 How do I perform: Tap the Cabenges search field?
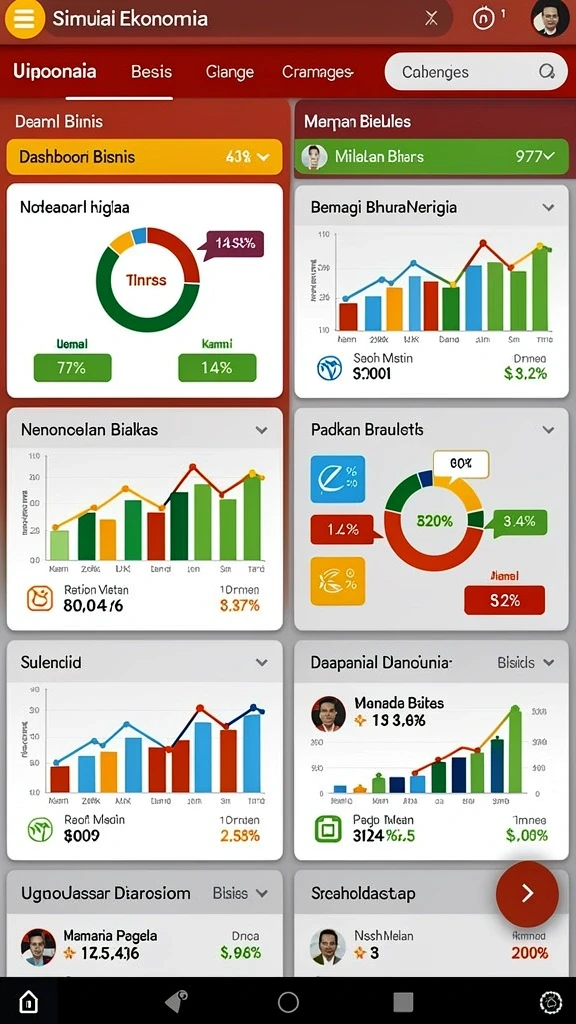coord(476,71)
